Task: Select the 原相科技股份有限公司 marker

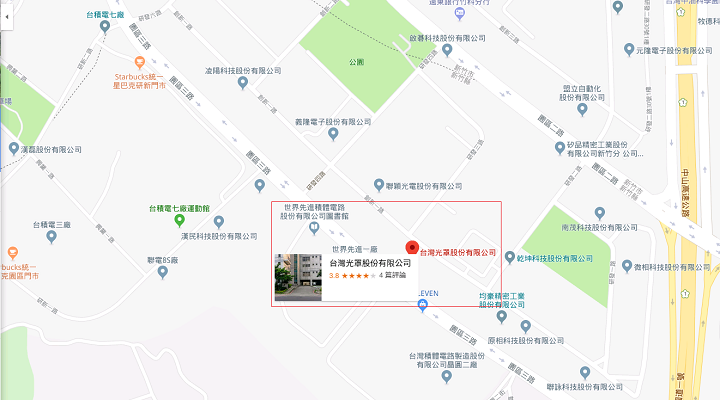Action: coord(501,325)
